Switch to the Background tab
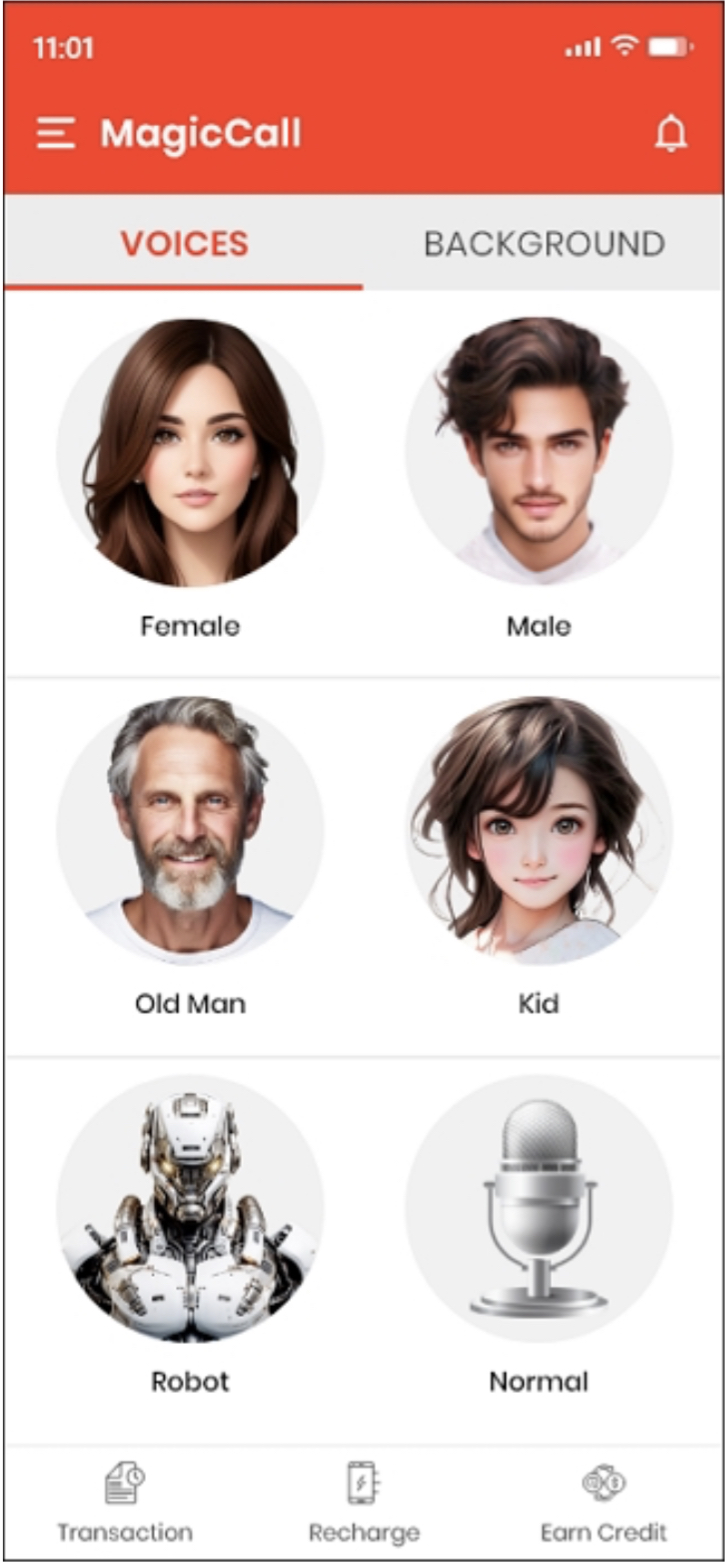Screen dimensions: 726x1564 [x=544, y=244]
